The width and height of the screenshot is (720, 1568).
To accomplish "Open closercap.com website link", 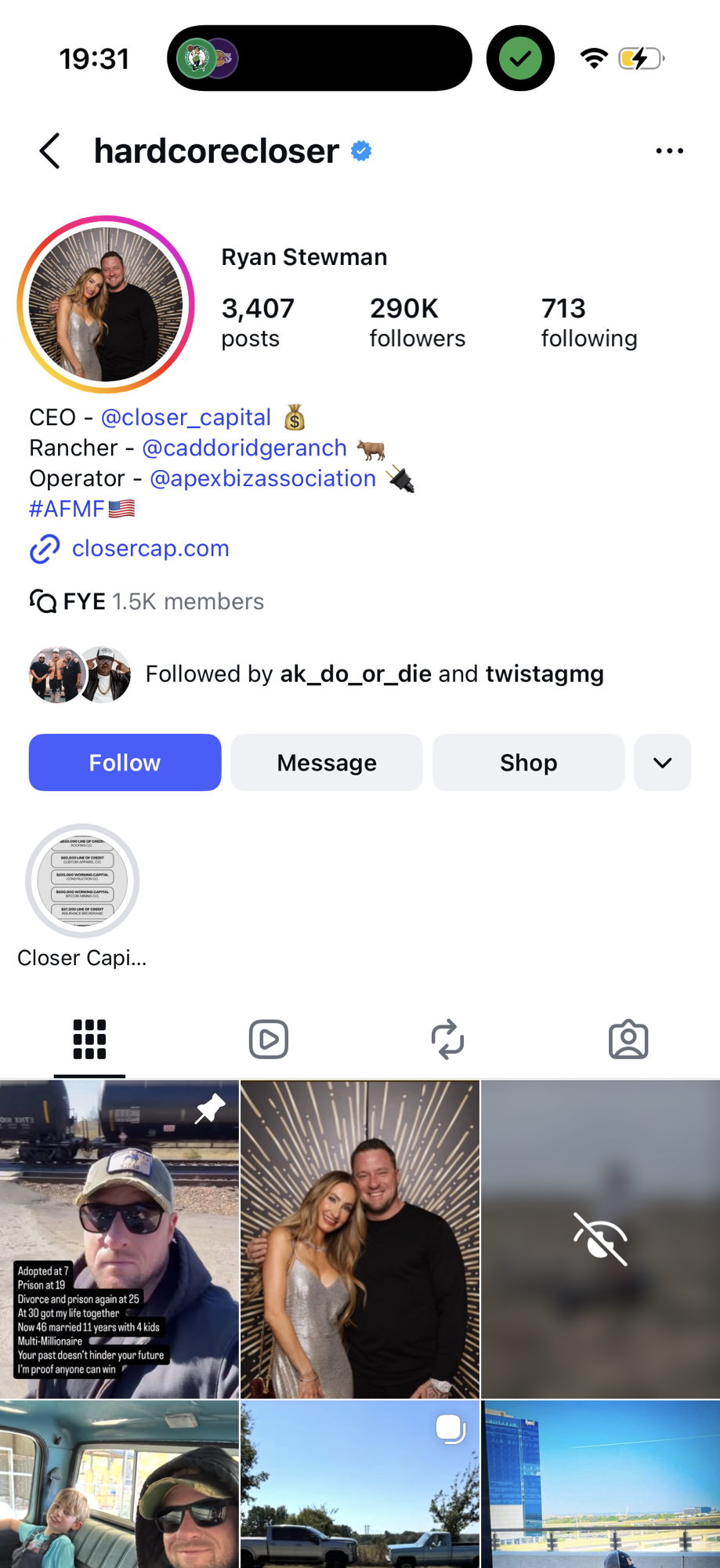I will [150, 548].
